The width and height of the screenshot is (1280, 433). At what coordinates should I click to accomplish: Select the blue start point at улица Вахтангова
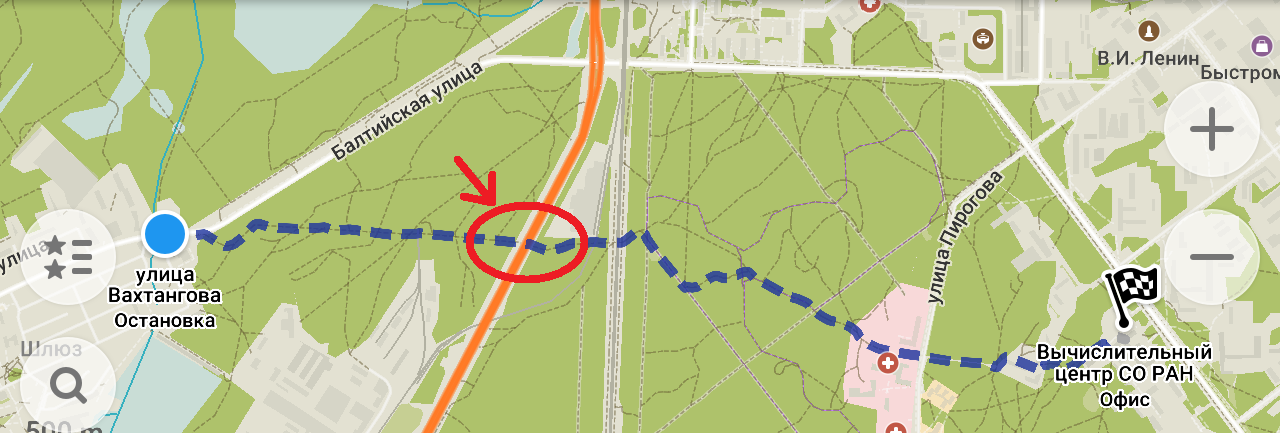click(165, 234)
